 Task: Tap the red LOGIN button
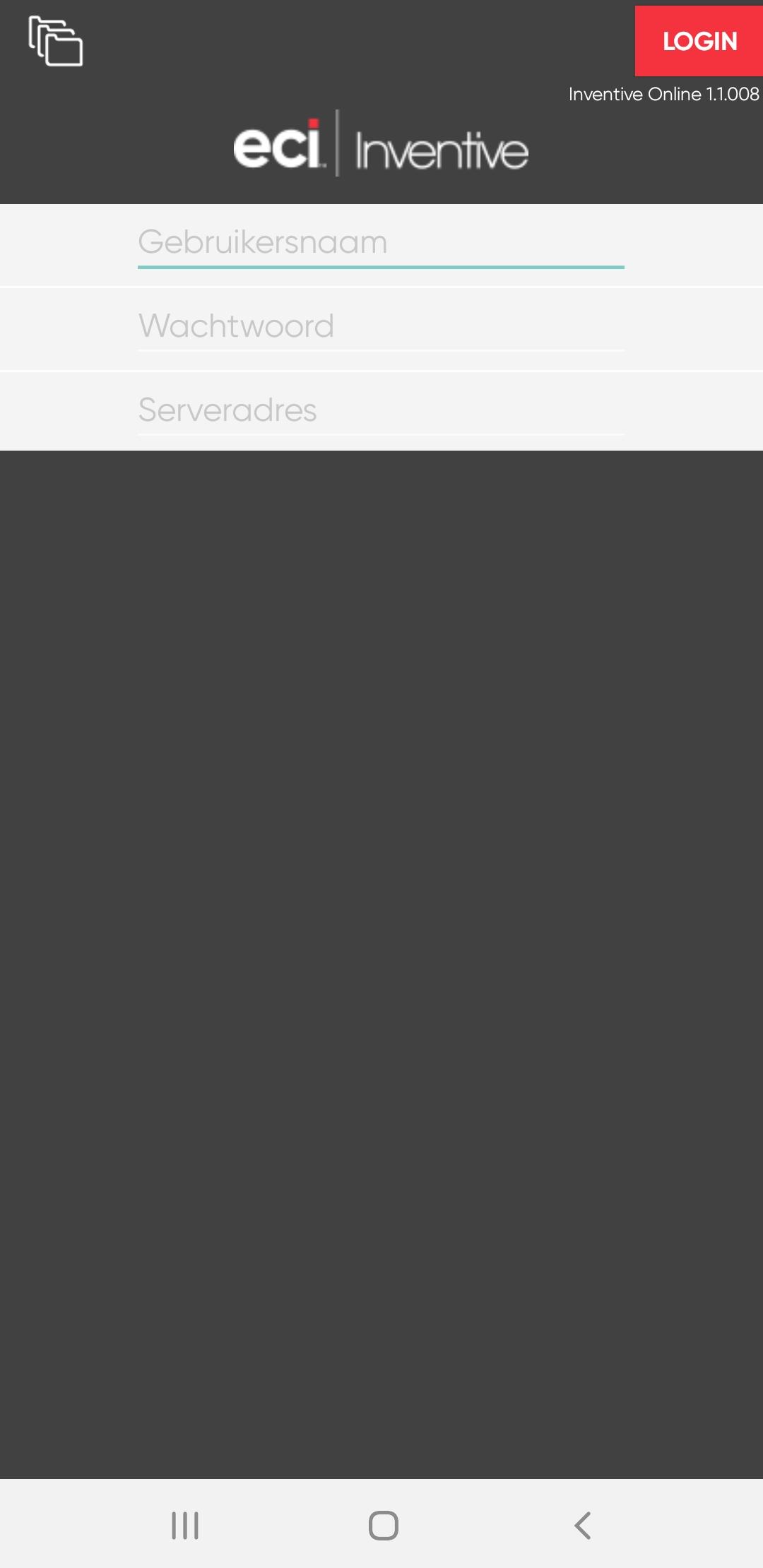pos(699,41)
